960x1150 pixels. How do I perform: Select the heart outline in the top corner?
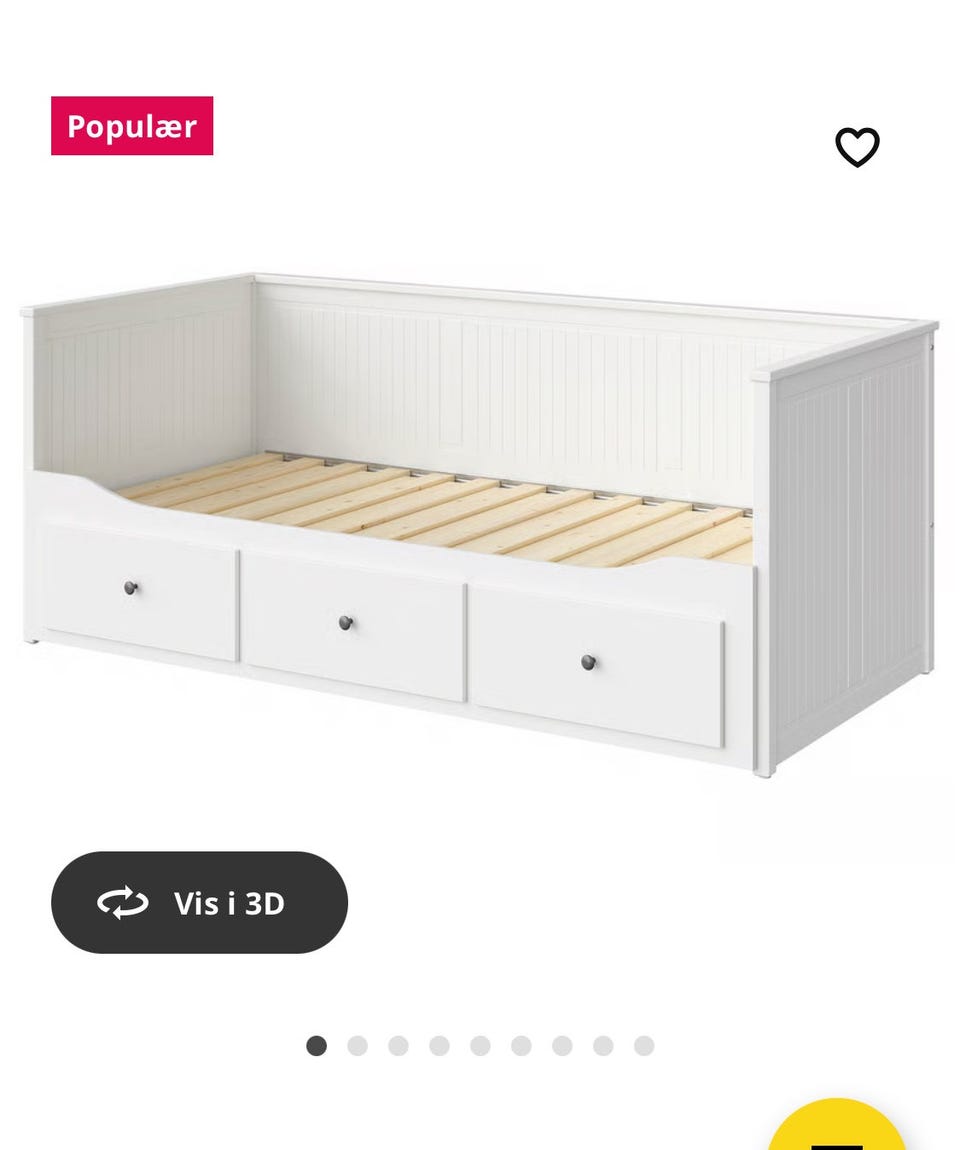point(857,146)
